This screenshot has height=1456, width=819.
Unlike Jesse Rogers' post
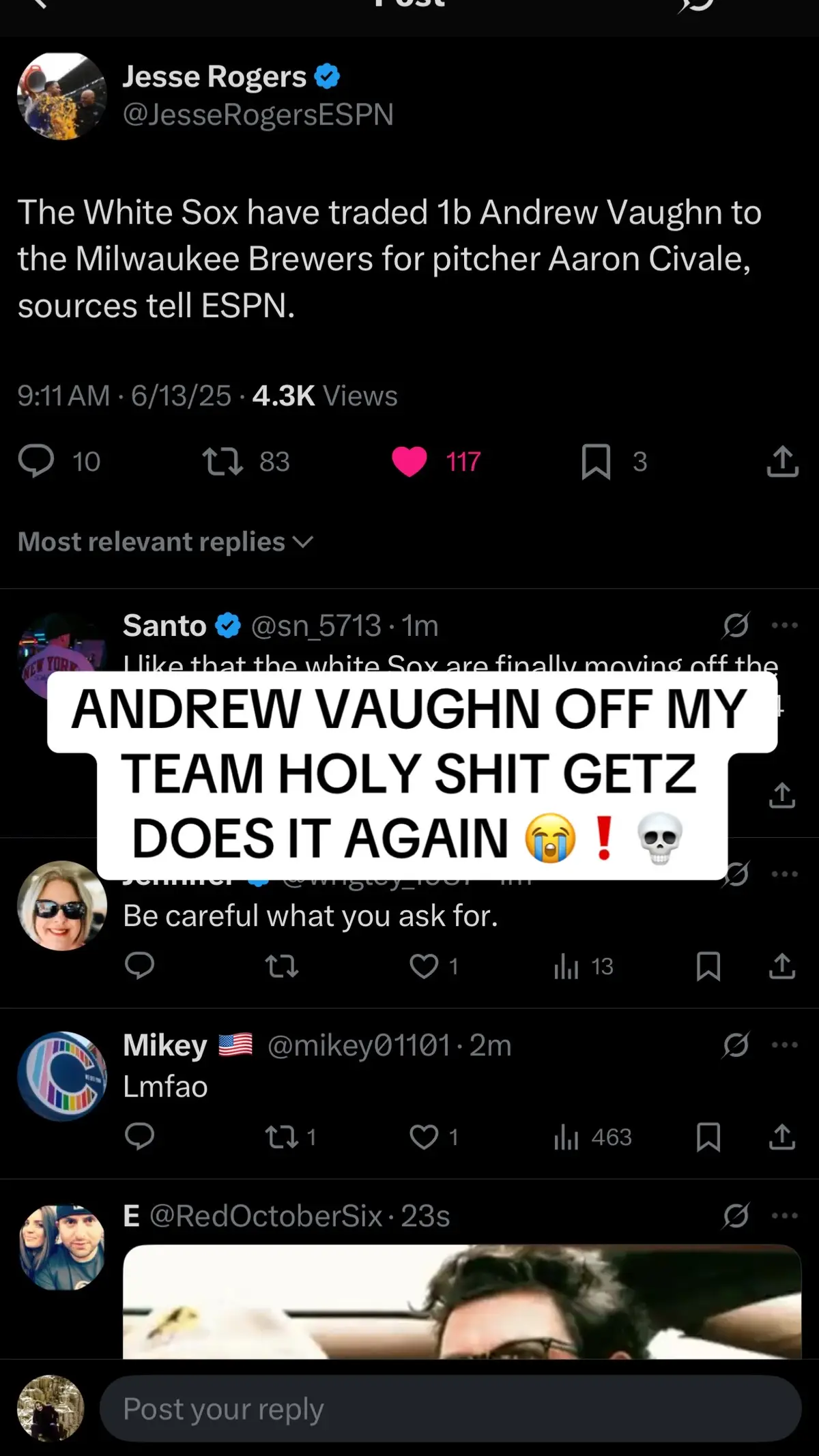tap(409, 461)
